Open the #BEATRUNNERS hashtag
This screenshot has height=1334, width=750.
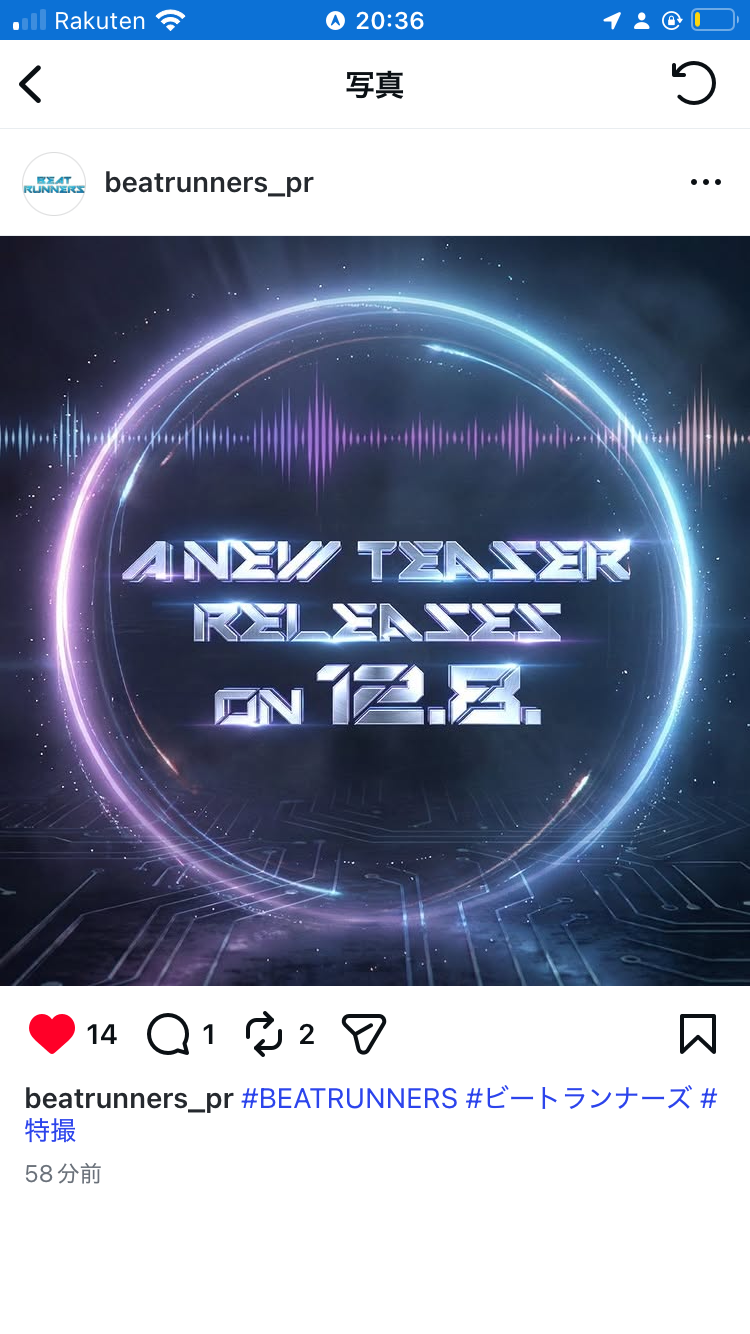click(x=349, y=1098)
